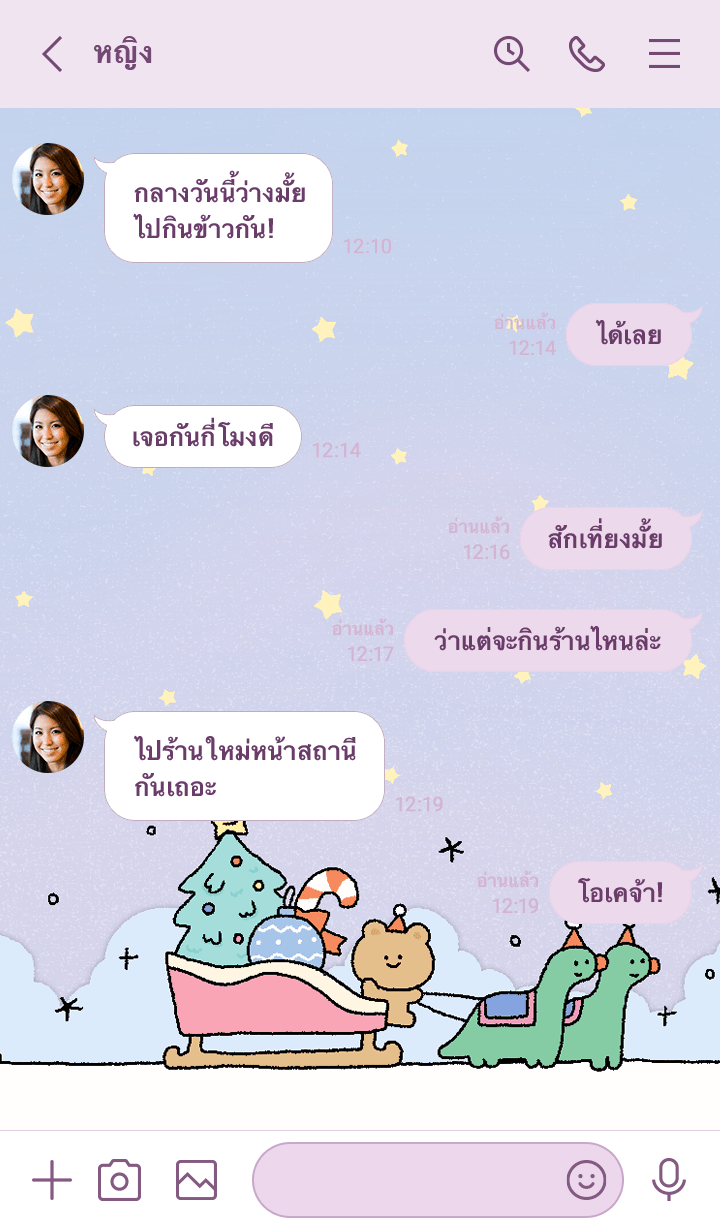The width and height of the screenshot is (720, 1232).
Task: Open the chat menu
Action: point(664,54)
